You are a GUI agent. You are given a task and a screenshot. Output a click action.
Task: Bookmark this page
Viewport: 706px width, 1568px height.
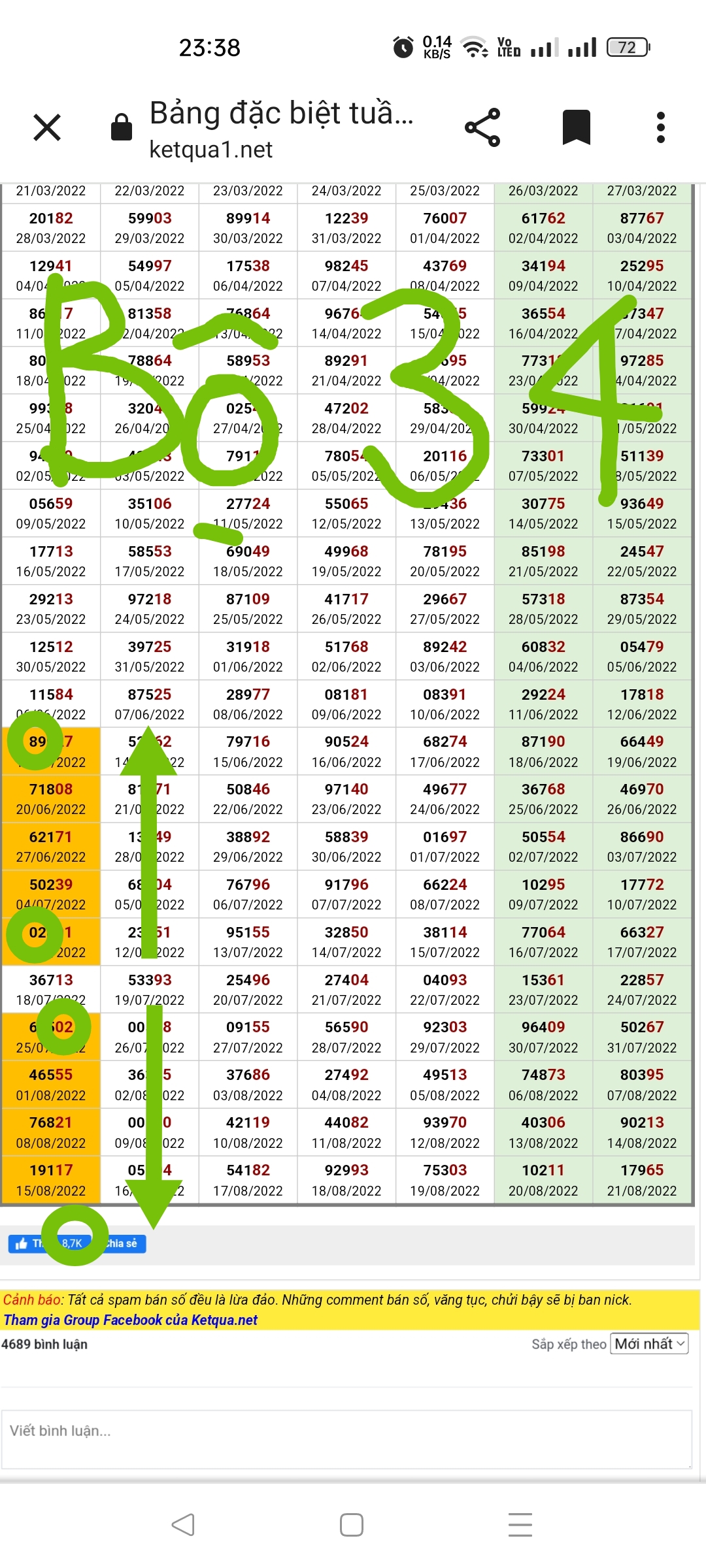pos(576,127)
